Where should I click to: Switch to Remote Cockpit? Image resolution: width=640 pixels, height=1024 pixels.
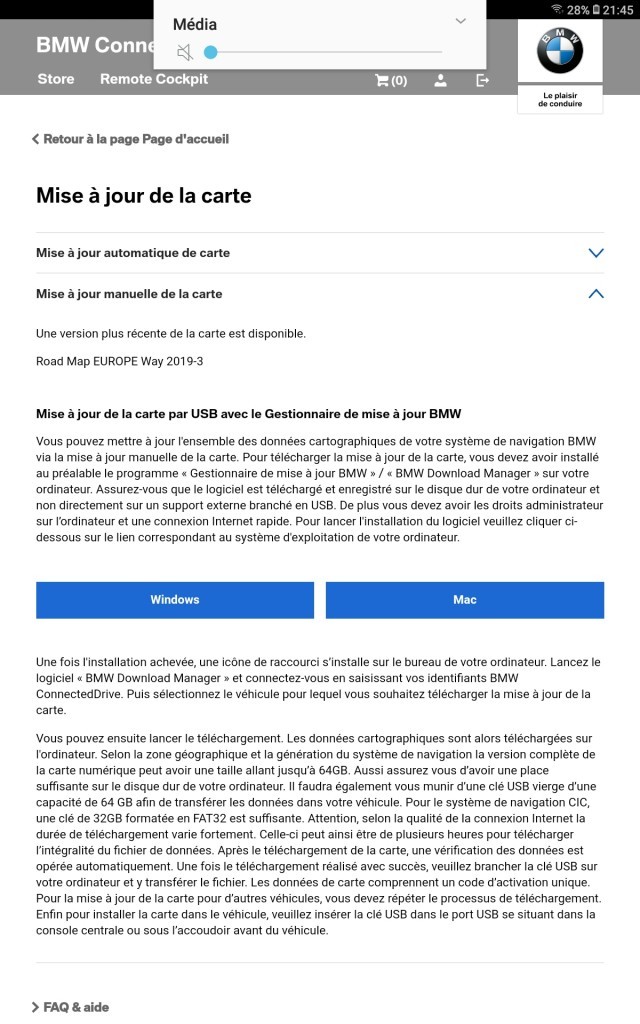pos(153,79)
